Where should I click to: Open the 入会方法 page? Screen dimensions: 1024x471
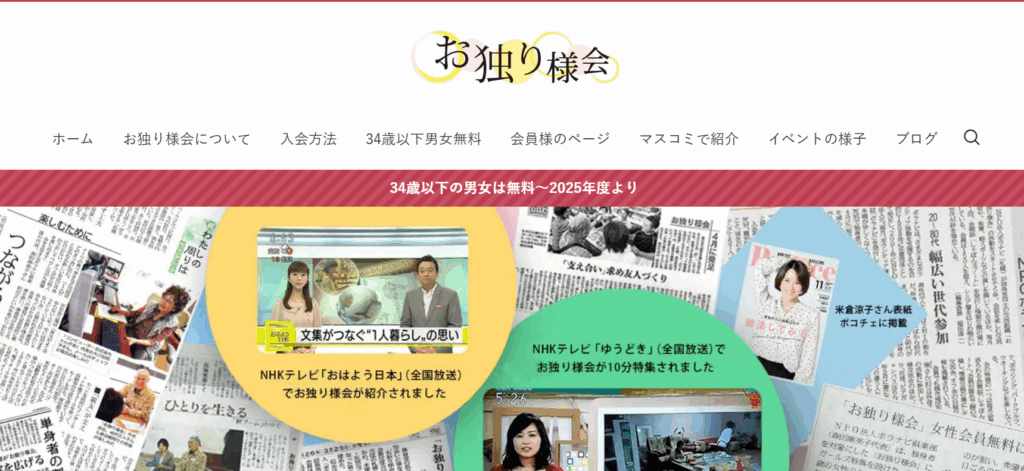308,139
